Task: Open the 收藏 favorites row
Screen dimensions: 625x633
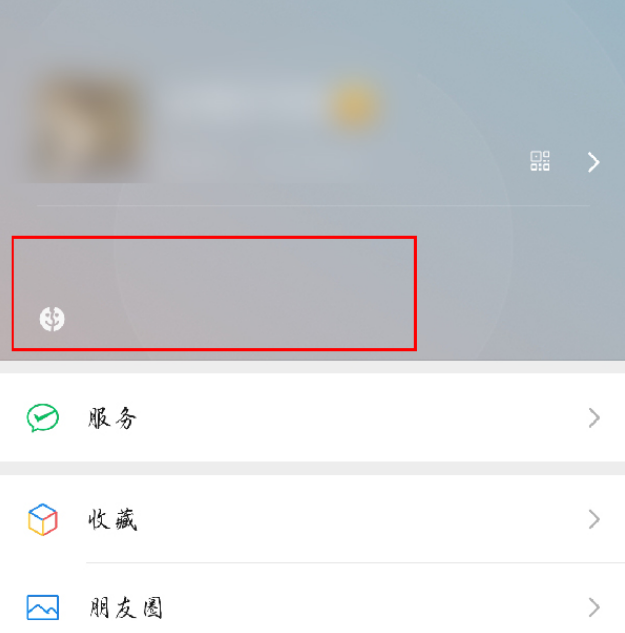Action: [312, 520]
